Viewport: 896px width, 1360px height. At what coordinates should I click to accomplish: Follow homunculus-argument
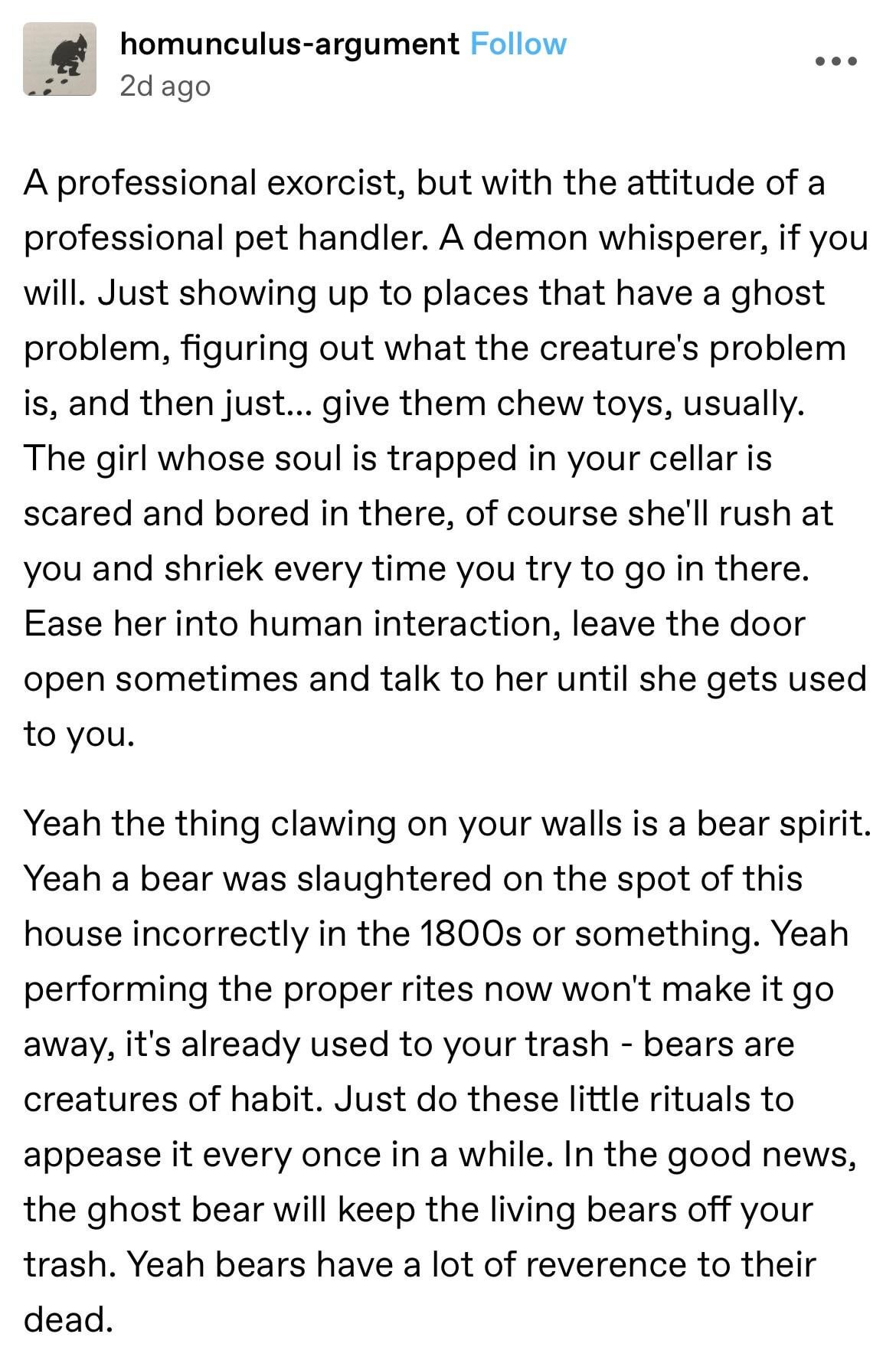tap(518, 44)
